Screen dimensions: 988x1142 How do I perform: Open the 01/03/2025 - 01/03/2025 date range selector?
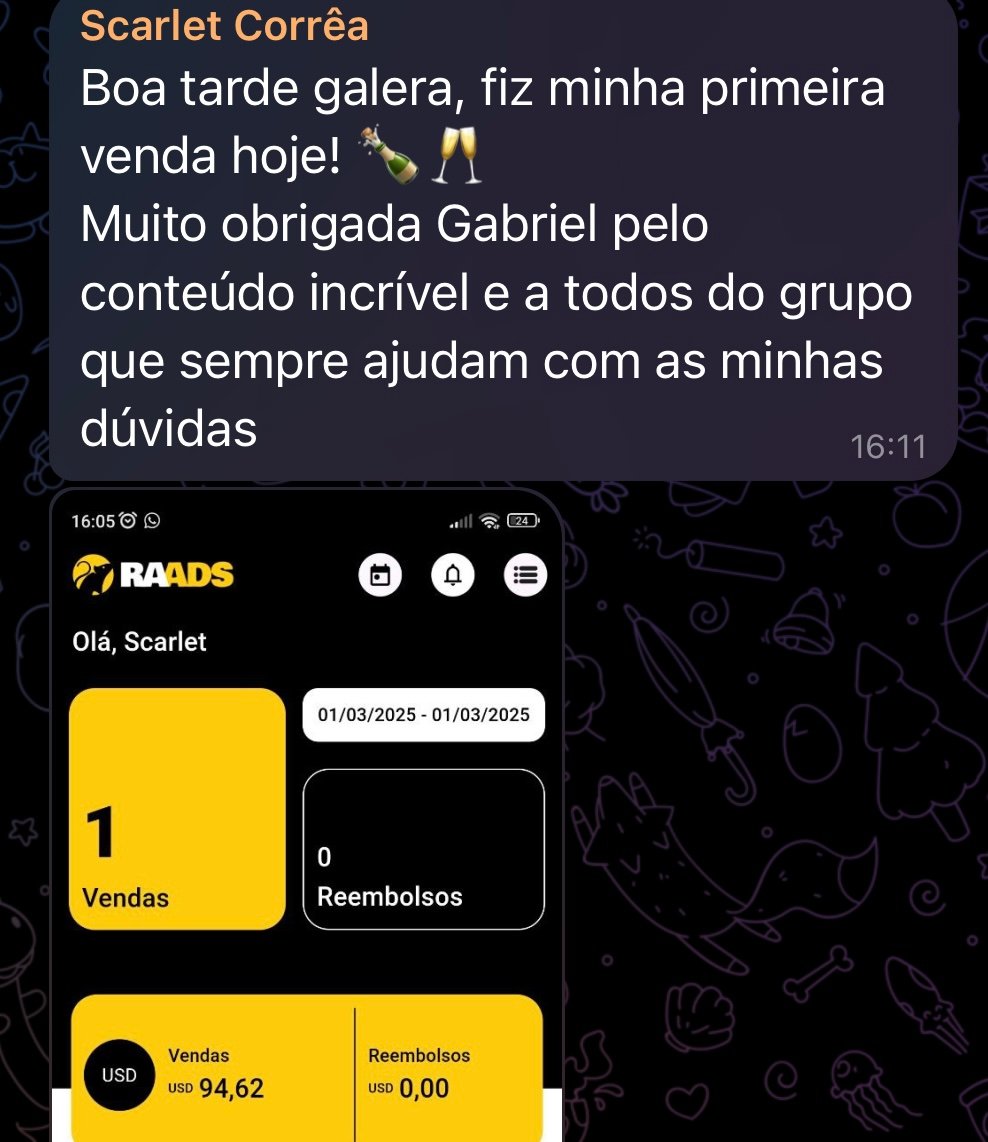pos(423,714)
